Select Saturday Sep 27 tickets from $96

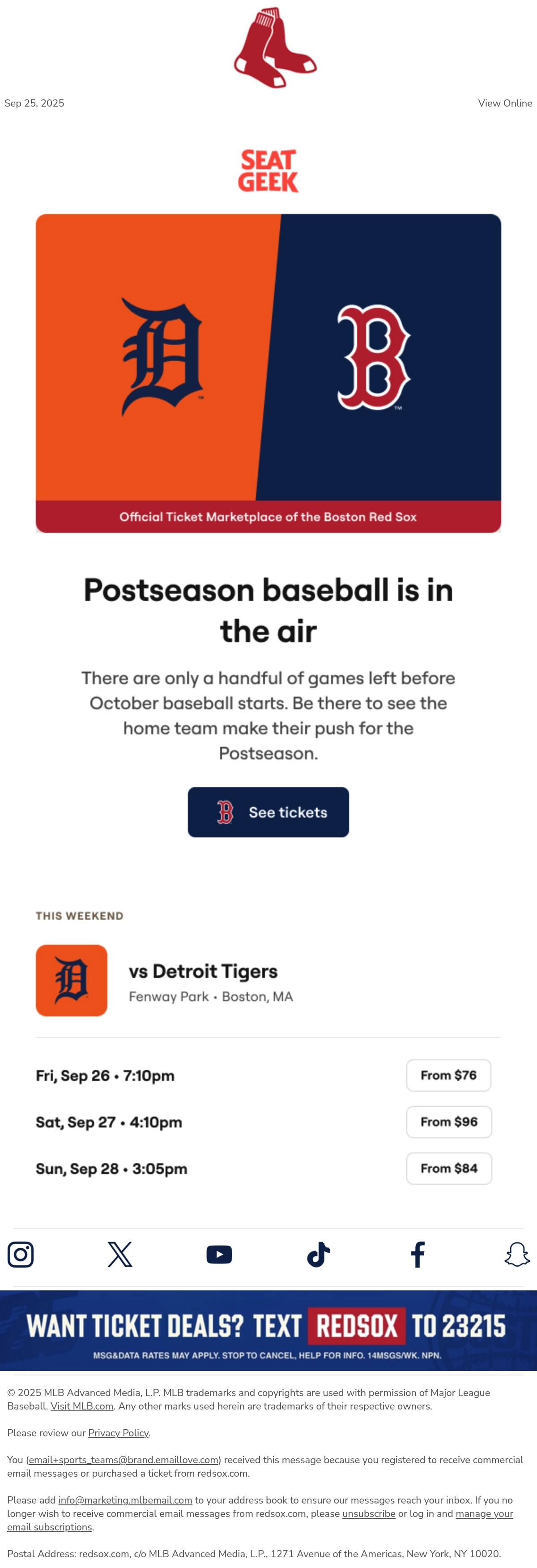449,1122
